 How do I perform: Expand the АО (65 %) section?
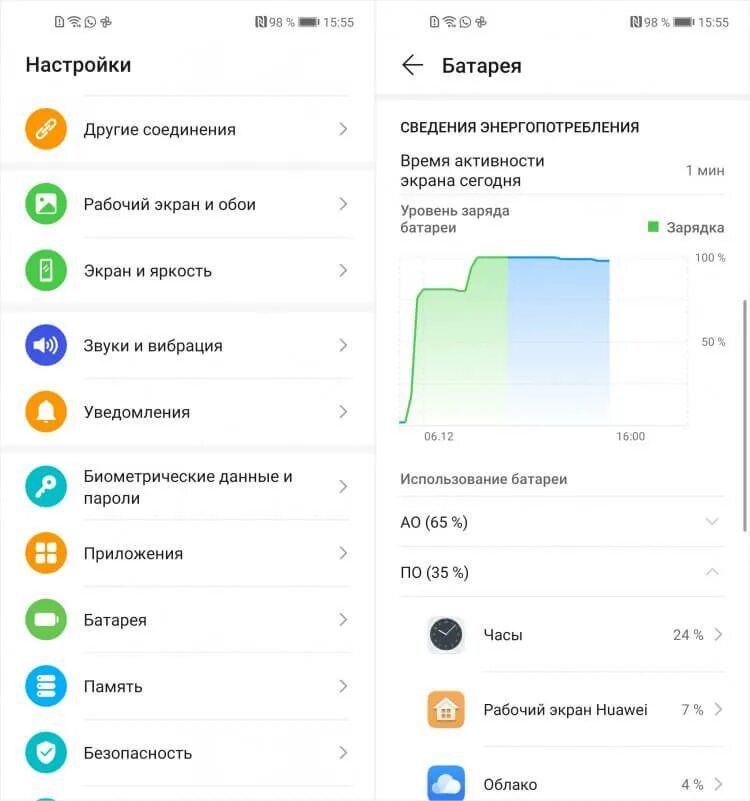(x=562, y=522)
